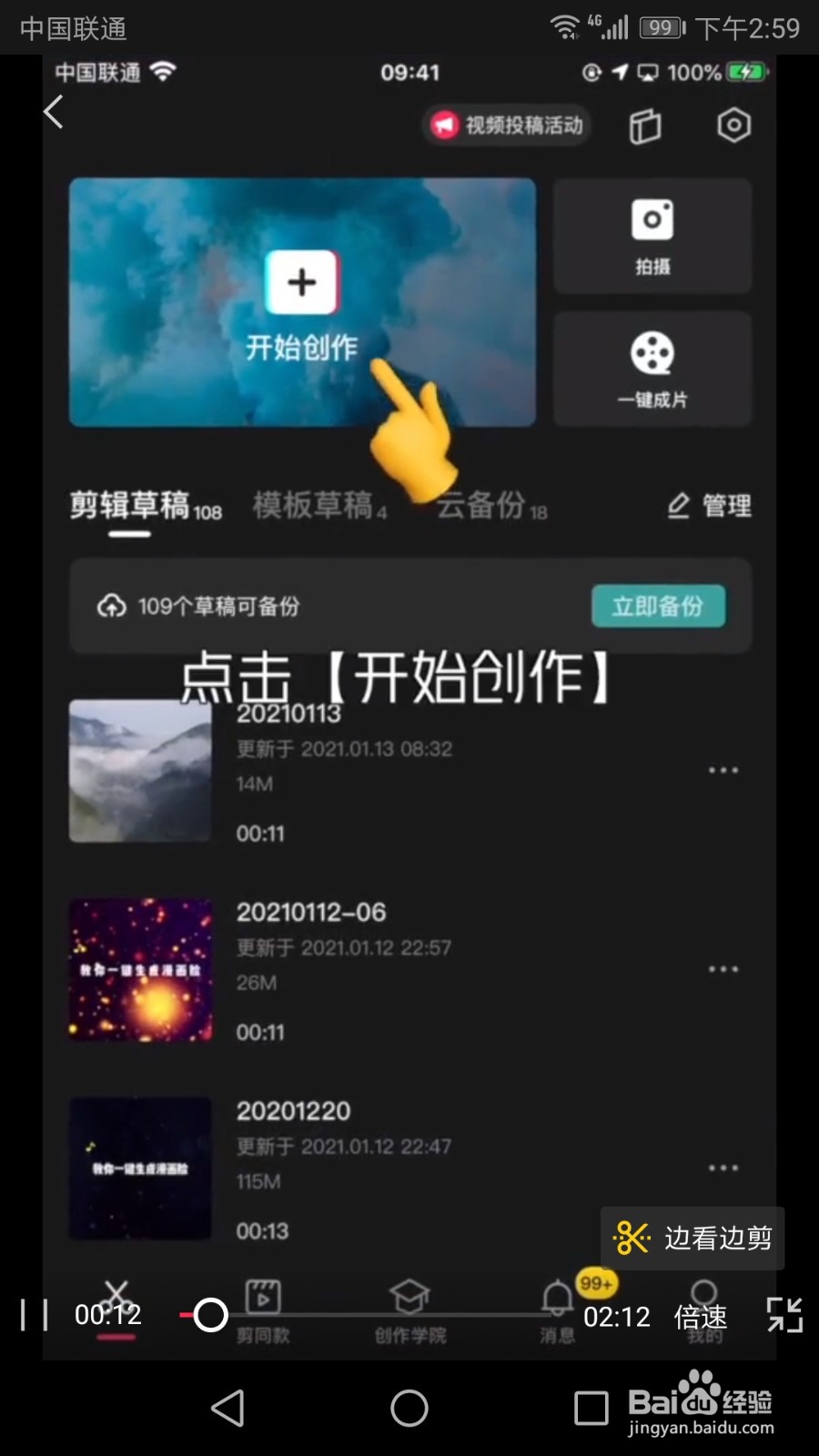Tap the 立即备份 backup button
Viewport: 819px width, 1456px height.
[x=659, y=605]
